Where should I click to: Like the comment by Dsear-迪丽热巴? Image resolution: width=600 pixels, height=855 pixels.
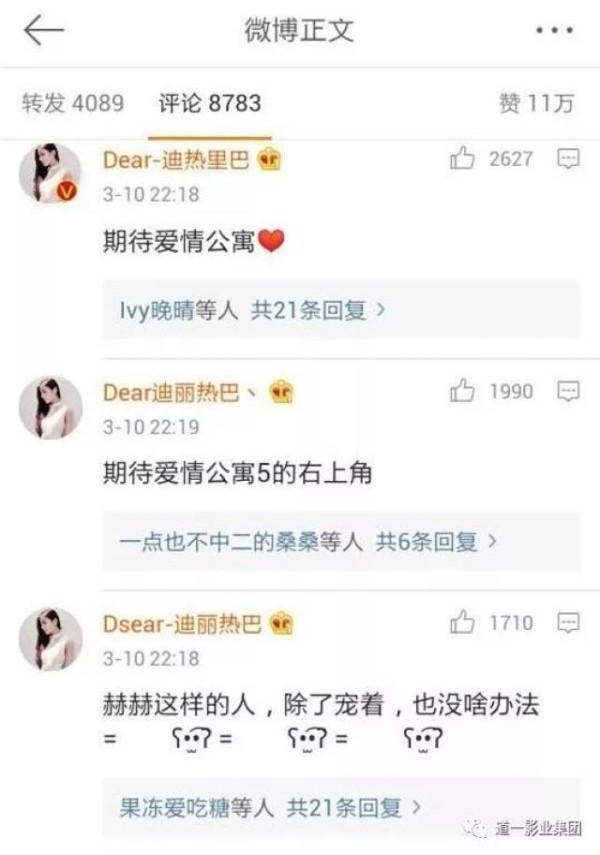463,623
